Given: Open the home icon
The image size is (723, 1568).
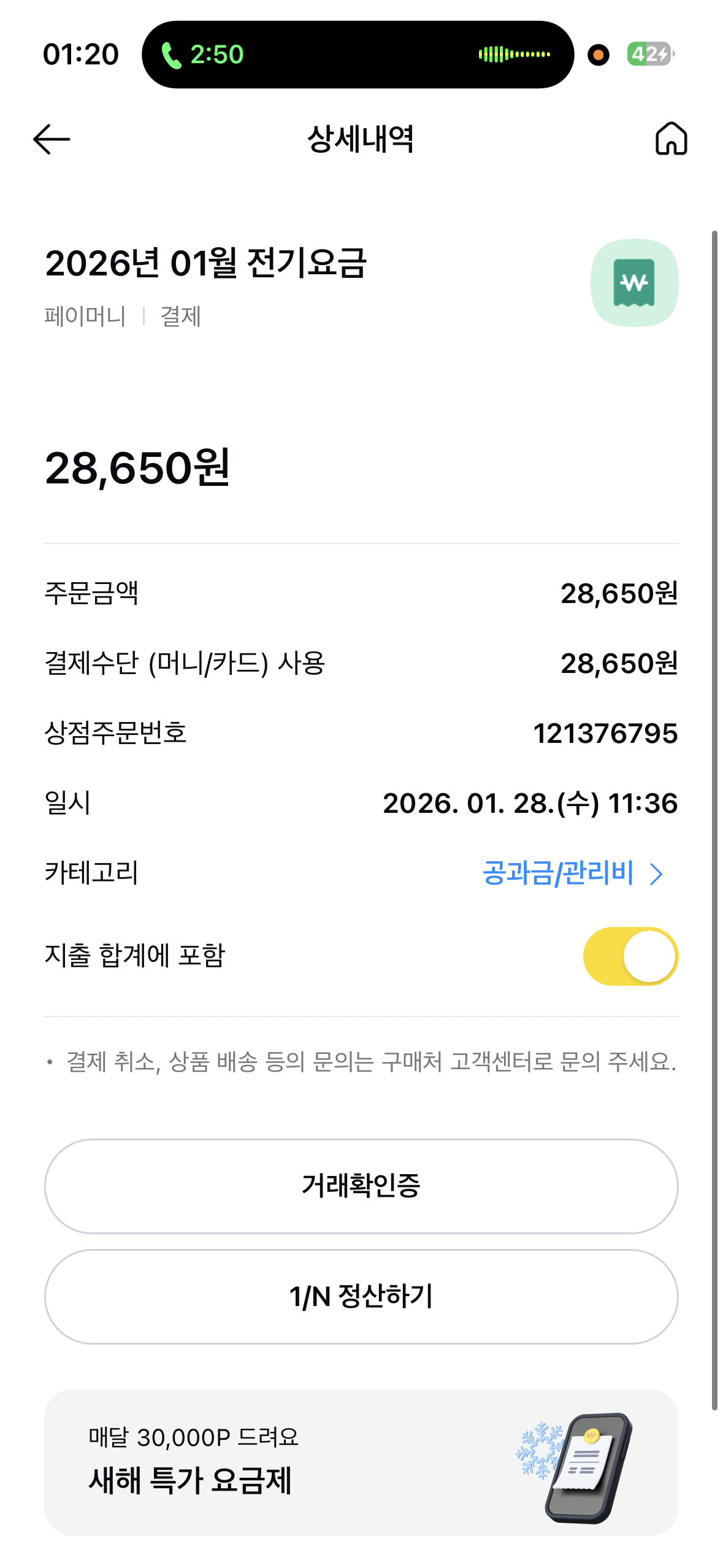Looking at the screenshot, I should [x=671, y=139].
